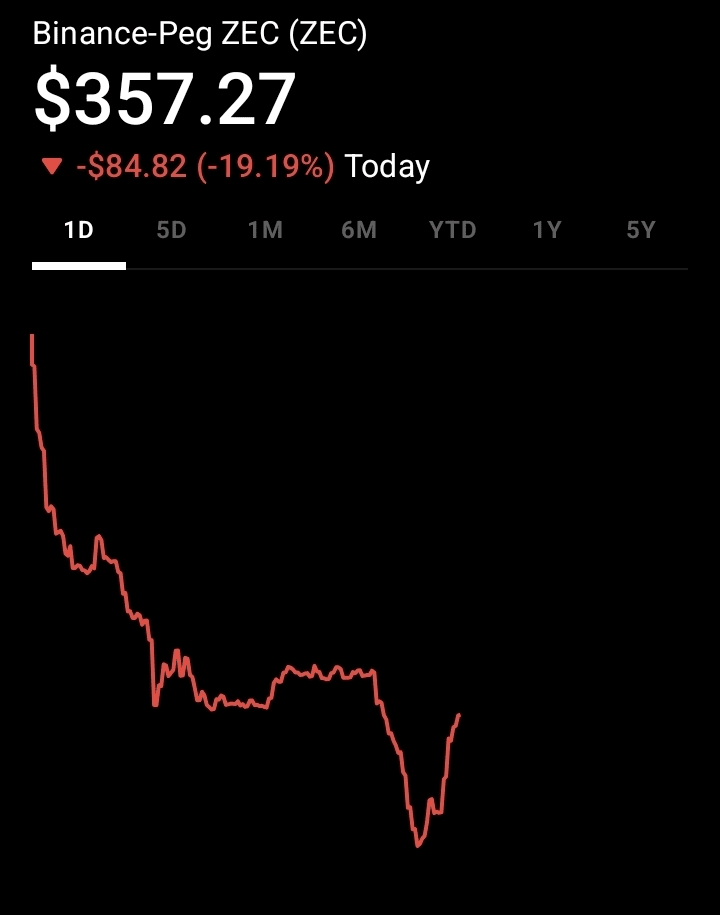This screenshot has width=720, height=915.
Task: Display the 5Y price history
Action: [640, 231]
